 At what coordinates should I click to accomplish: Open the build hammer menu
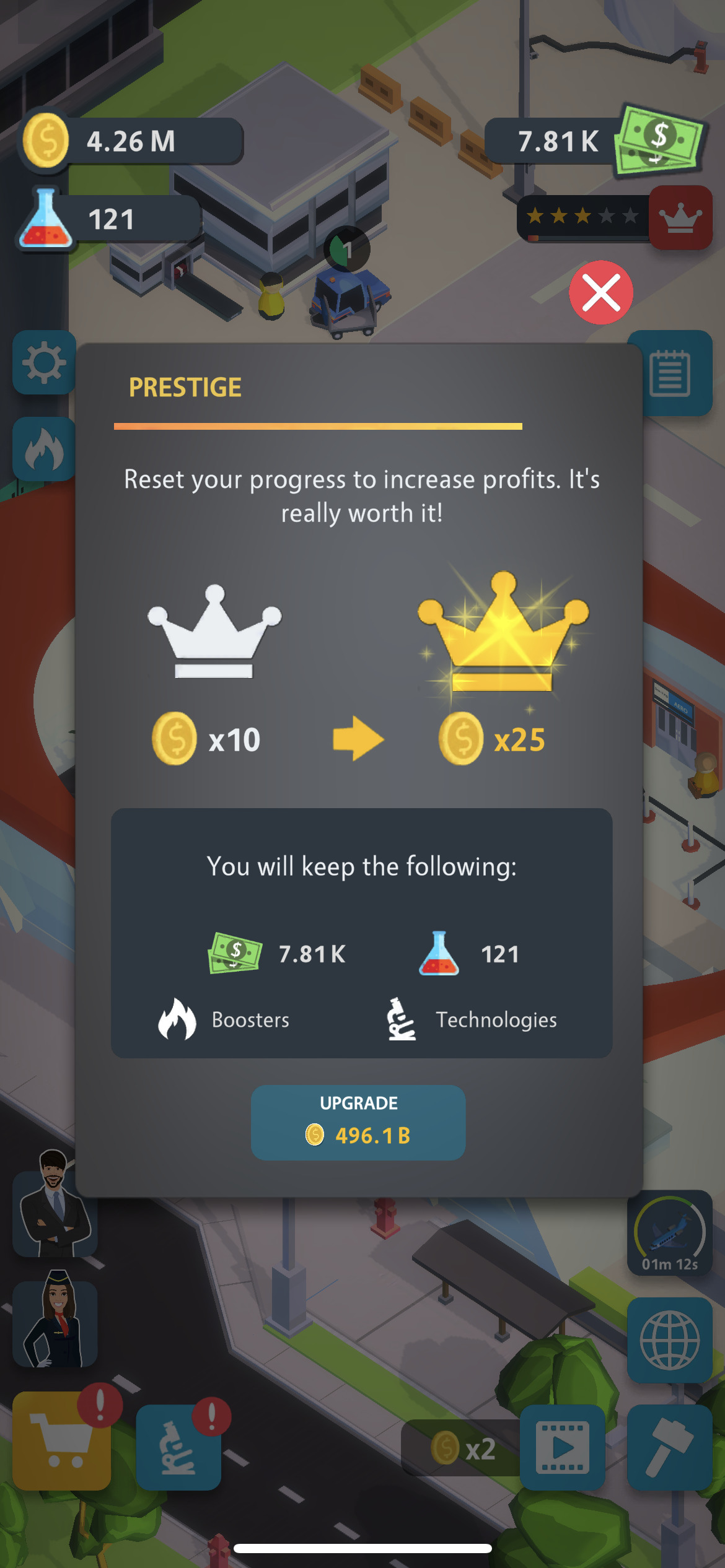point(669,1447)
